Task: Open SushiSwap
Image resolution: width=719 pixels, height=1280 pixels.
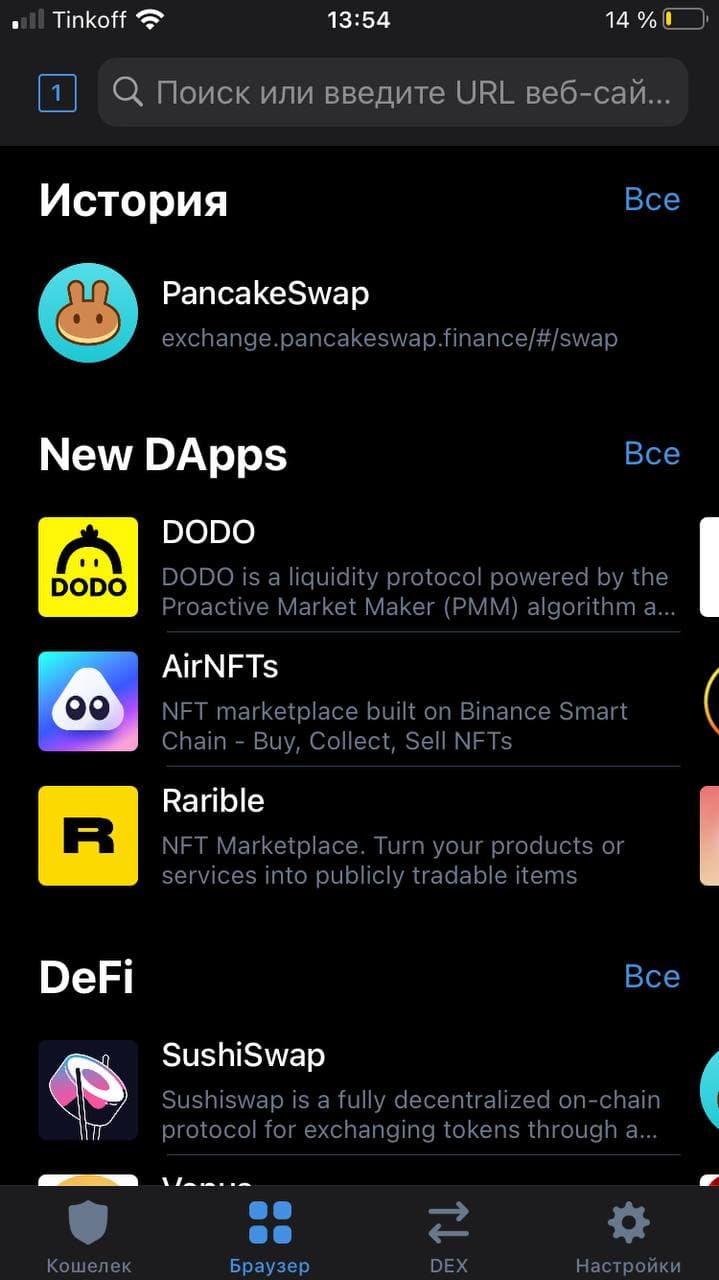Action: click(x=360, y=1090)
